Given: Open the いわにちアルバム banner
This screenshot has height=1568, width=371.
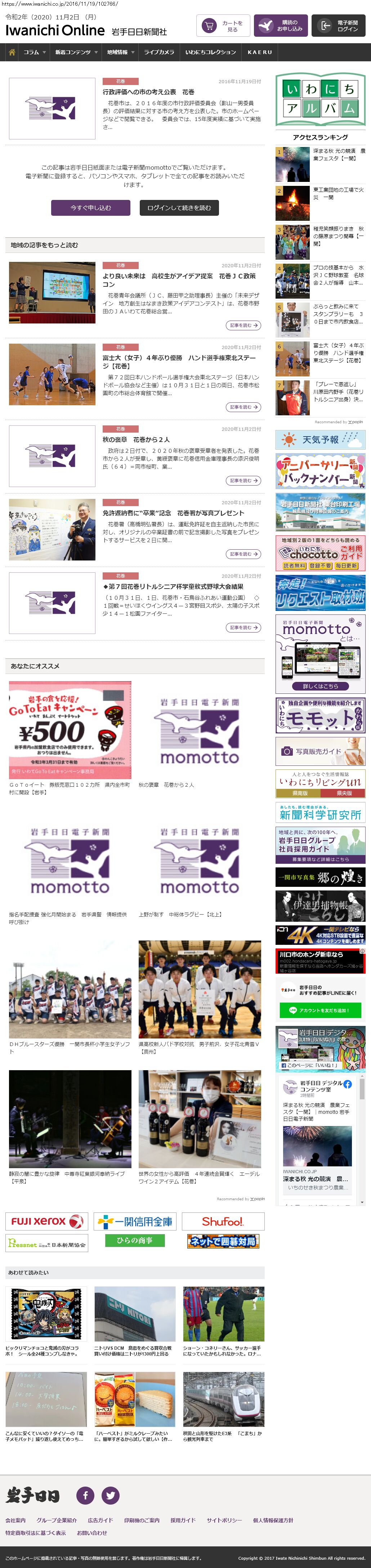Looking at the screenshot, I should [x=320, y=99].
